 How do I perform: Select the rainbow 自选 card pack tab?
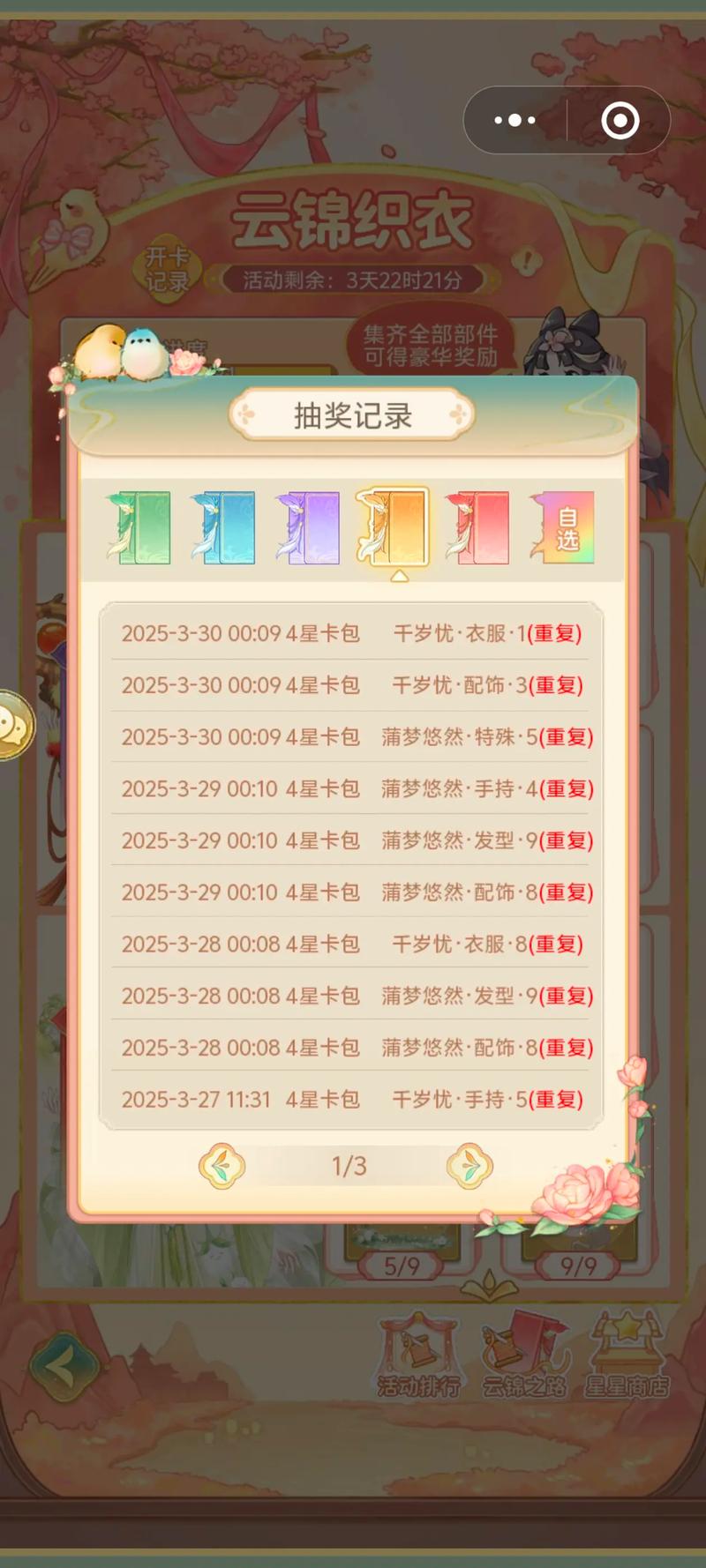[562, 527]
